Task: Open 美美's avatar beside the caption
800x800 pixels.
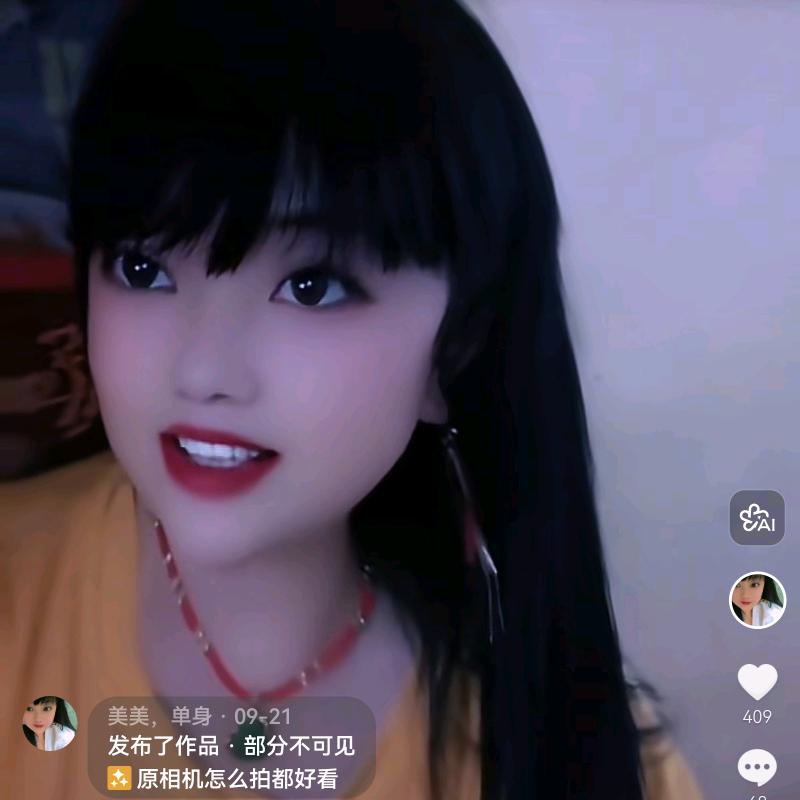Action: [x=50, y=723]
